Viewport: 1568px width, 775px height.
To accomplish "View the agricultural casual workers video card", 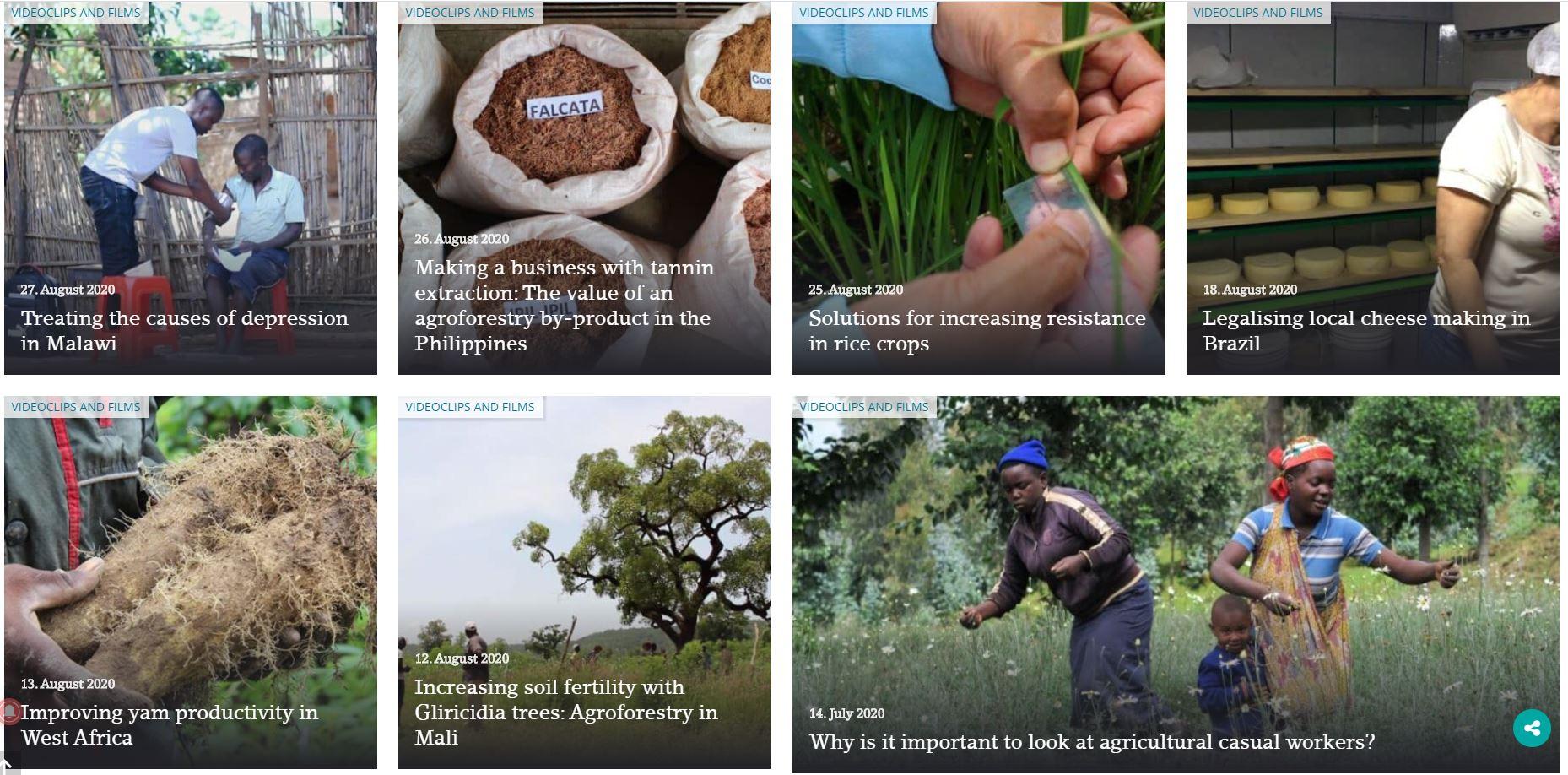I will click(1091, 742).
